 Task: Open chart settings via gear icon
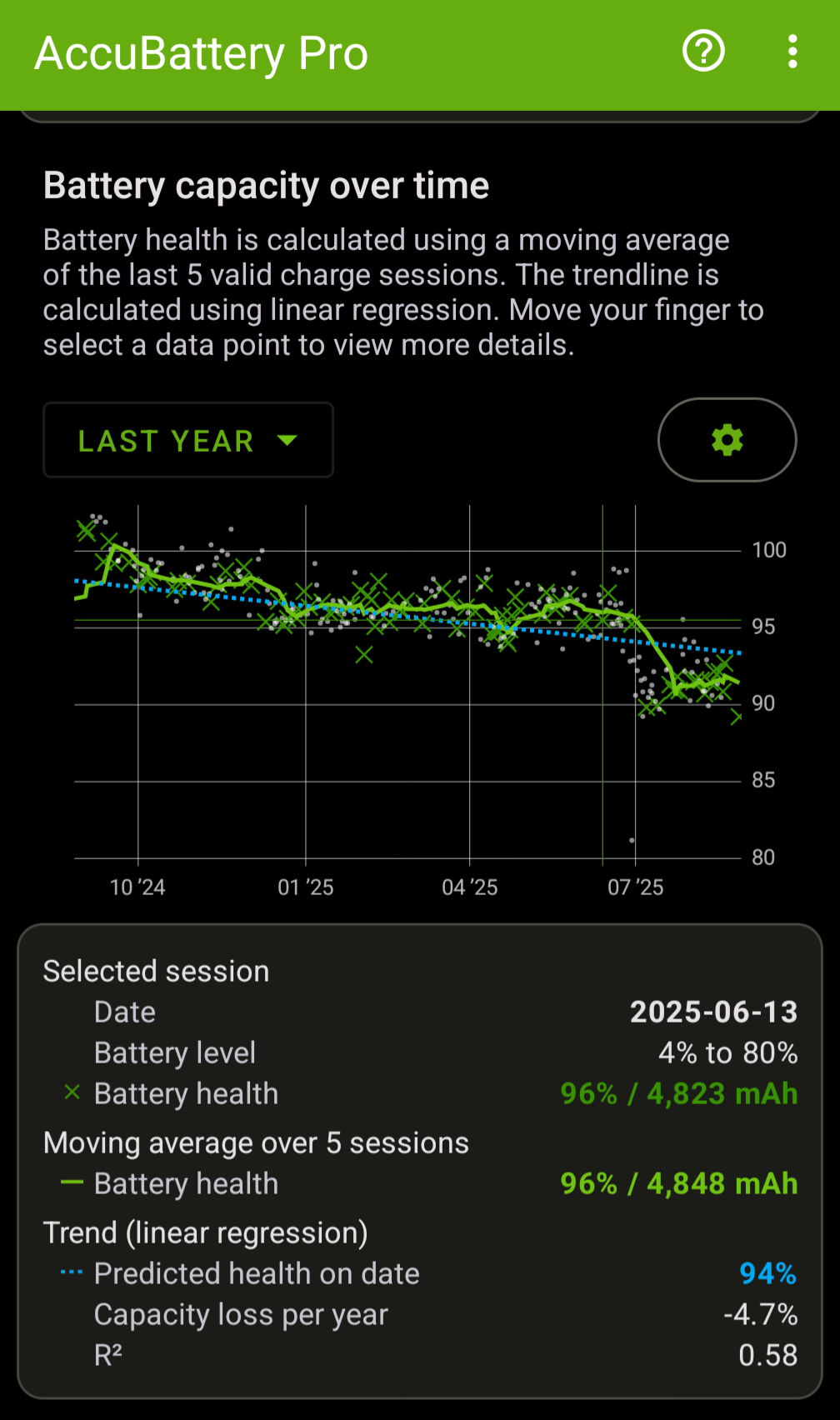click(x=726, y=440)
